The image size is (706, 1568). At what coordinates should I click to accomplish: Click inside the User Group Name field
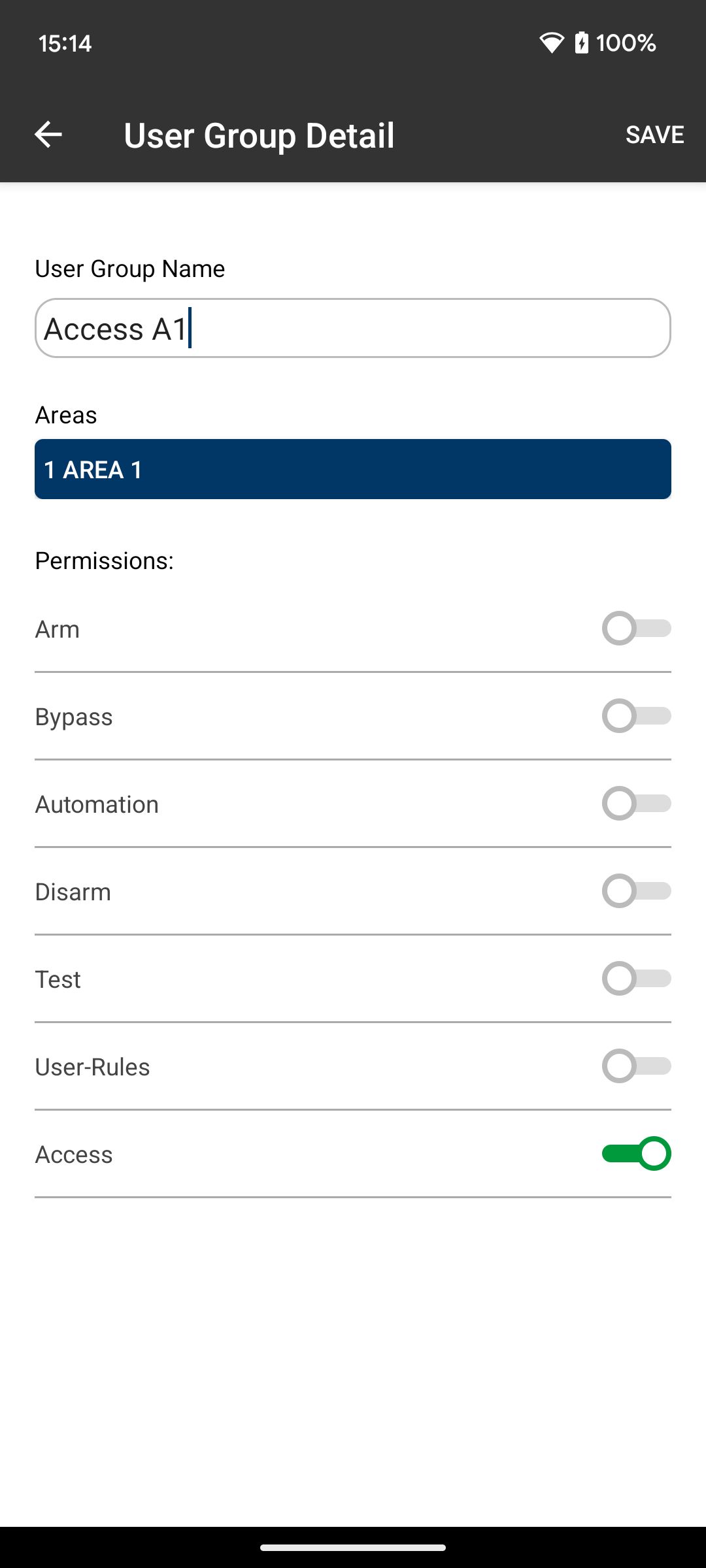pos(353,329)
